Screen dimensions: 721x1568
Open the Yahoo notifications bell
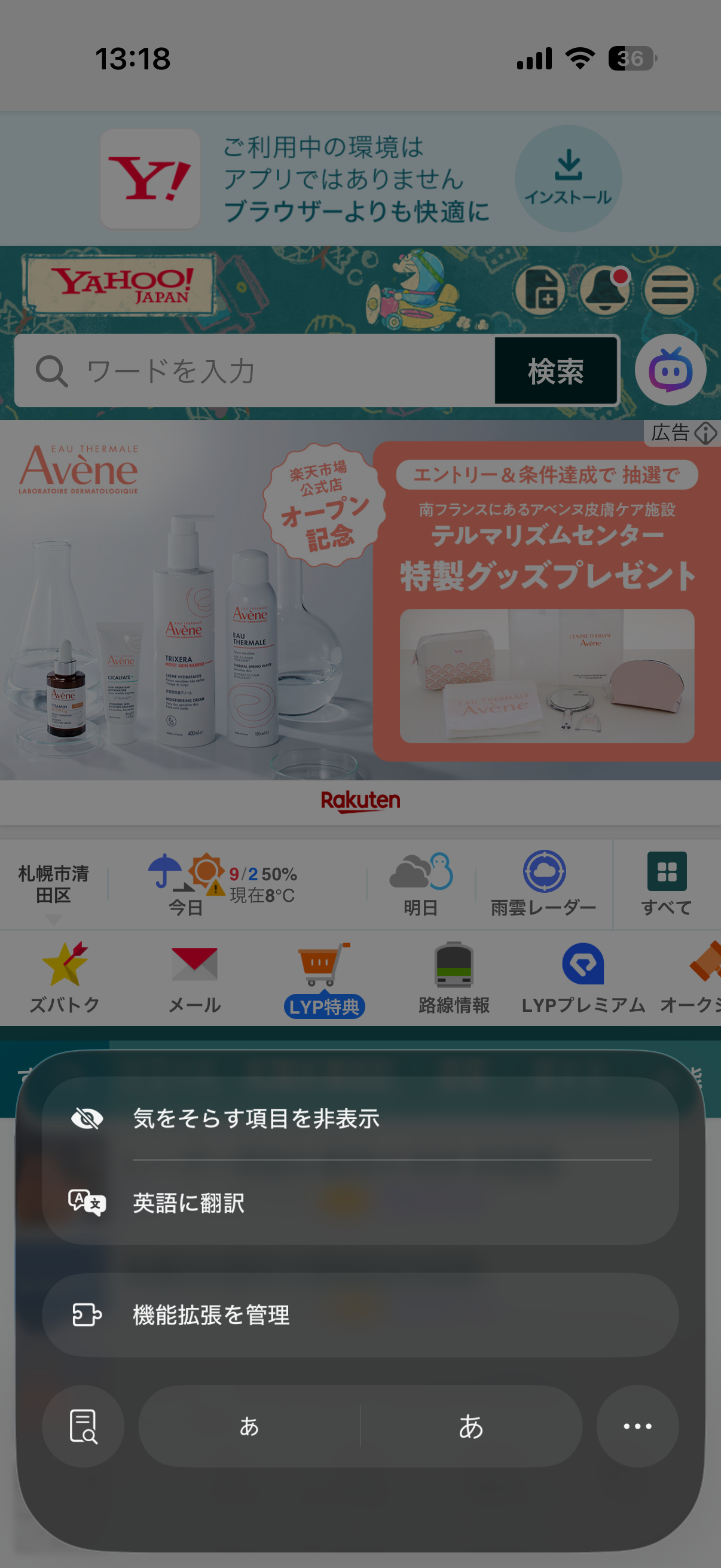pos(604,289)
